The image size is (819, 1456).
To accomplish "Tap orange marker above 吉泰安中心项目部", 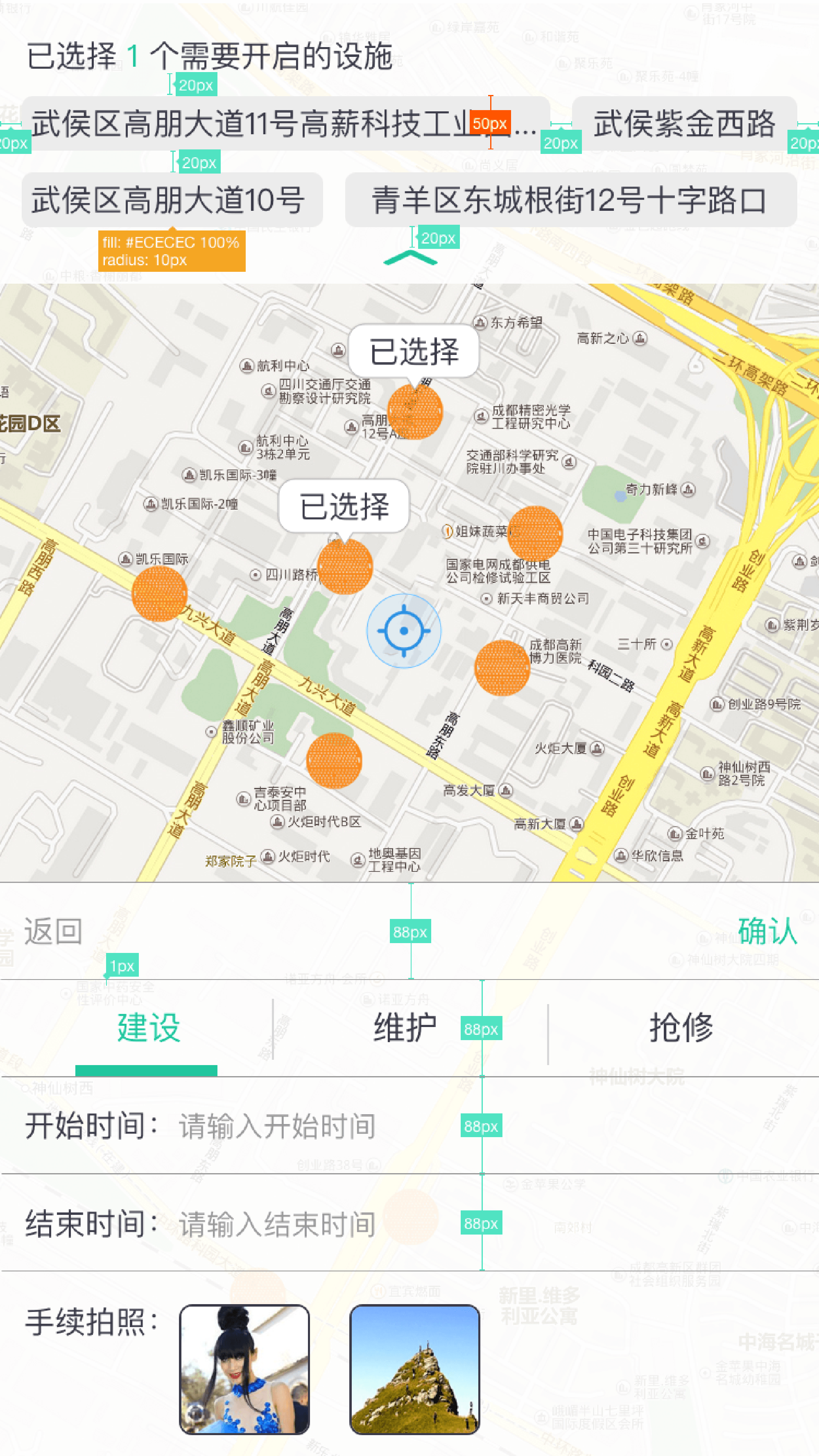I will (334, 760).
